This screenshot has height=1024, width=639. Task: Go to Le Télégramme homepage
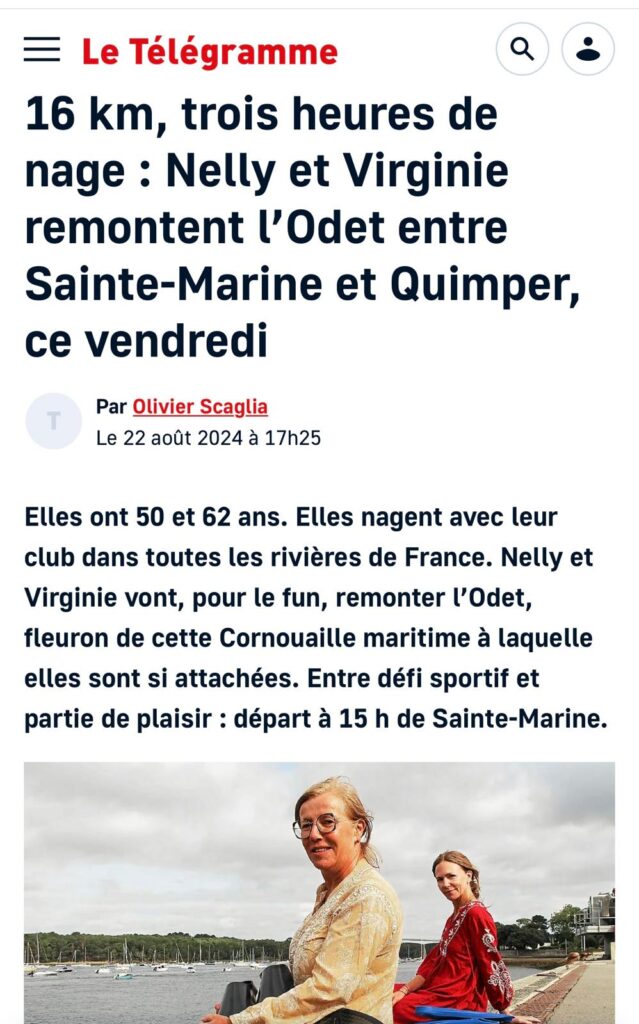click(x=210, y=51)
